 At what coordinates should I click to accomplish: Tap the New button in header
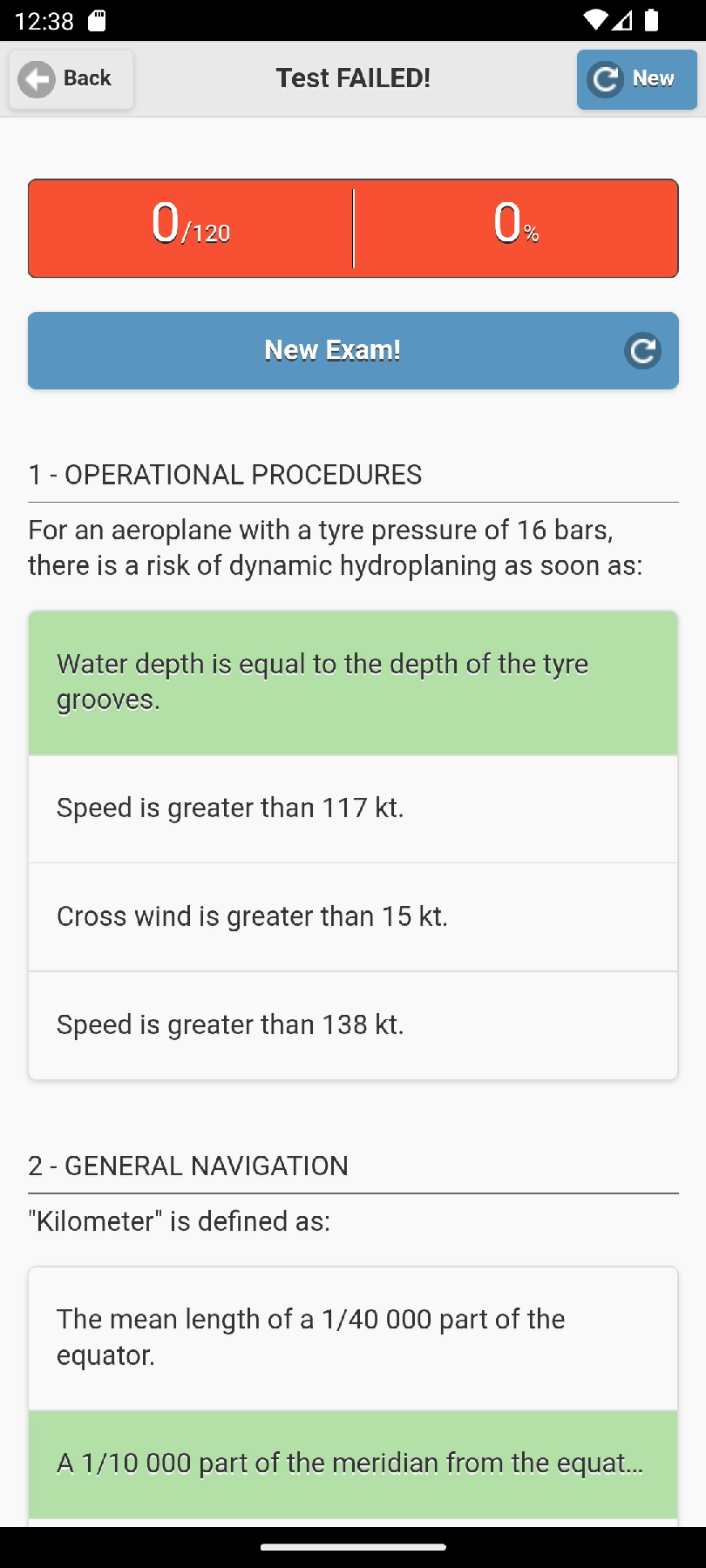click(636, 79)
